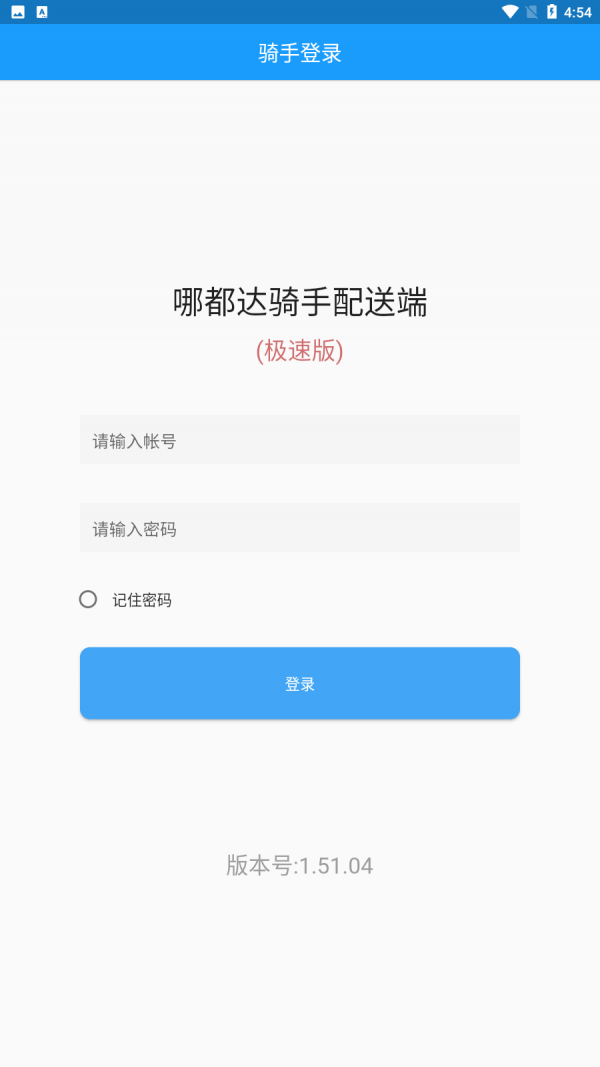Tap the account input field (请输入帐号)
Screen dimensions: 600x1067
click(300, 440)
